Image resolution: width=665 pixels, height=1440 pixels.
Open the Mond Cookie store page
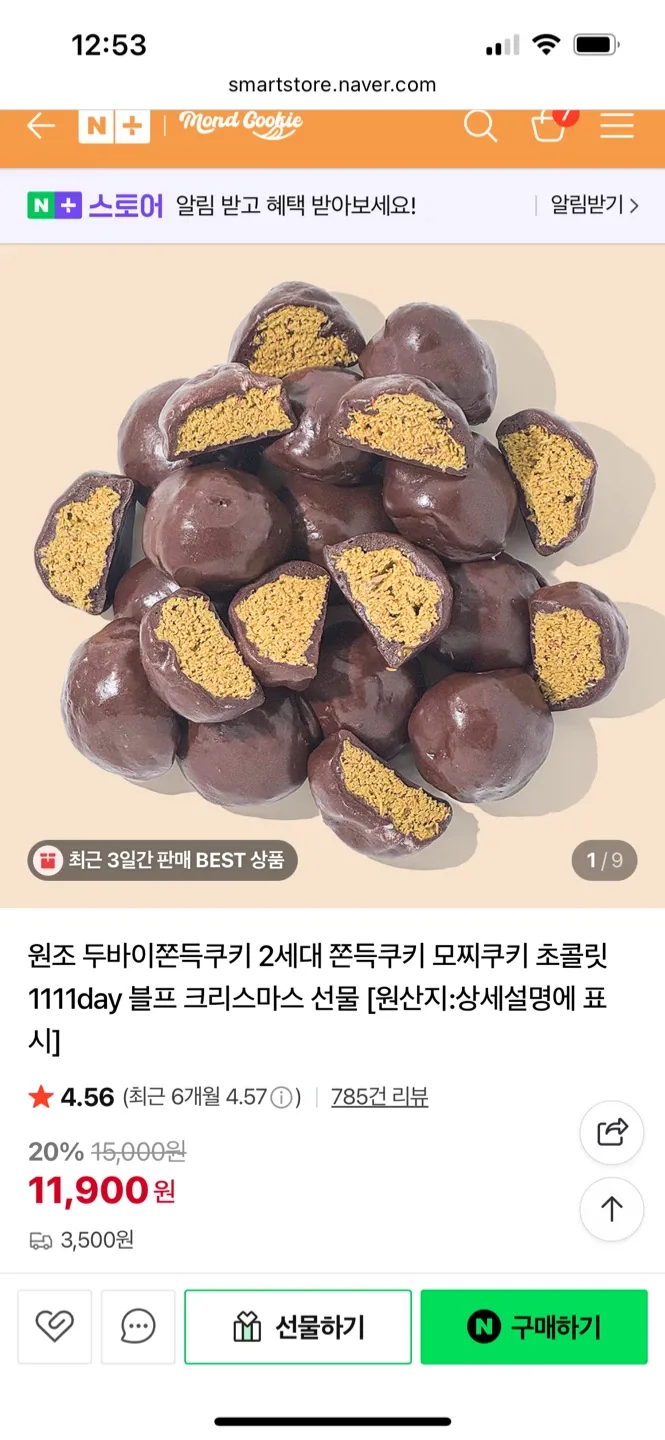241,124
